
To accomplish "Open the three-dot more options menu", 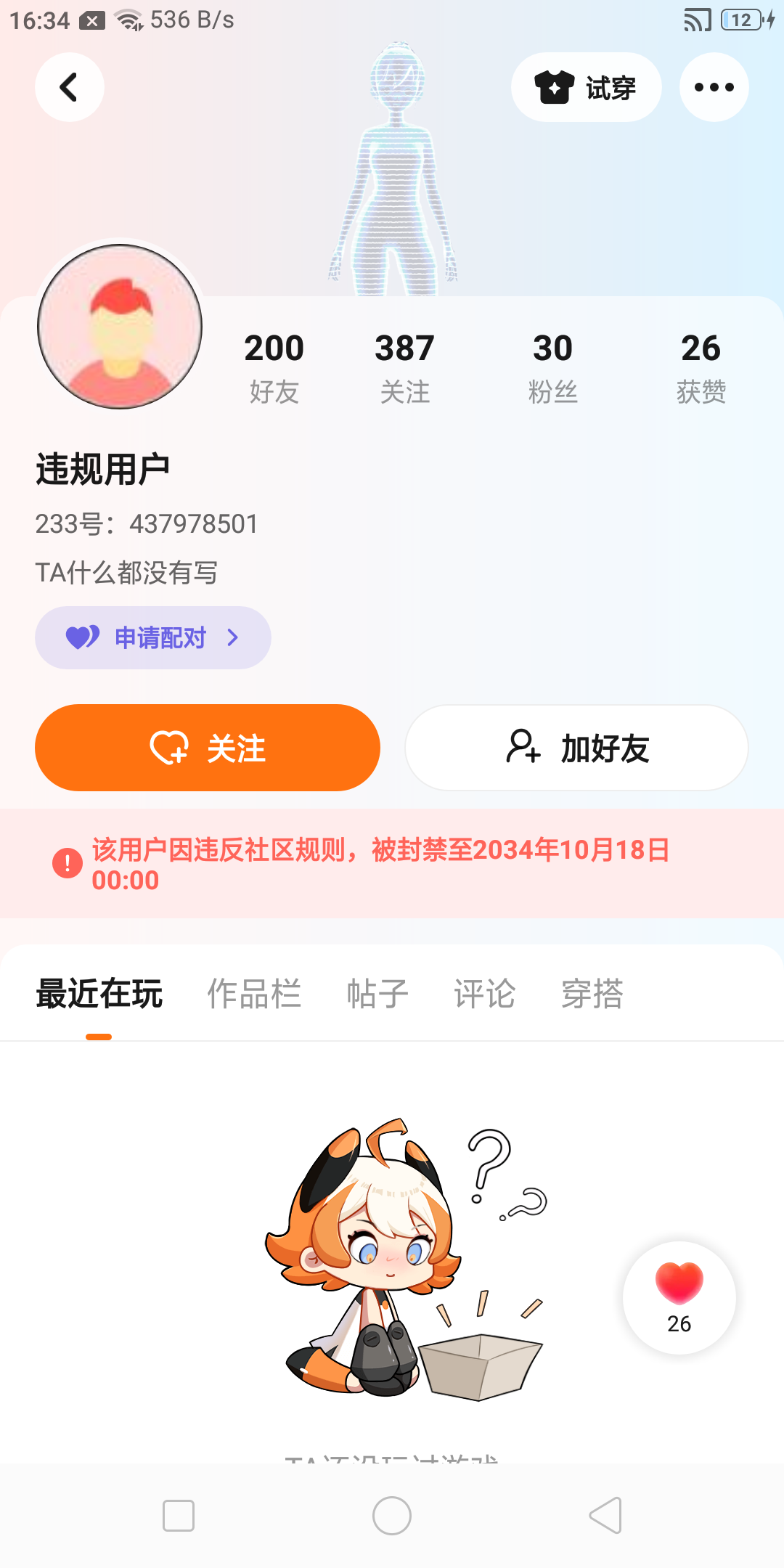I will click(714, 87).
